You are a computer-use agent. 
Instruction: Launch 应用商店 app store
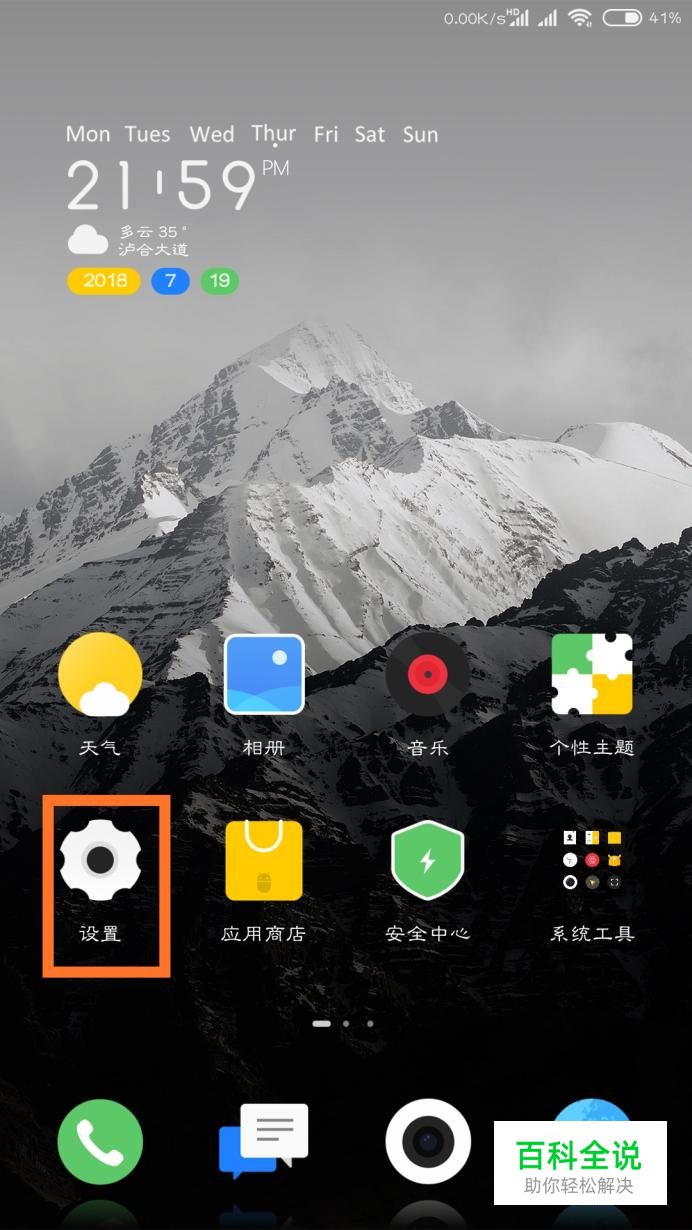(x=264, y=862)
